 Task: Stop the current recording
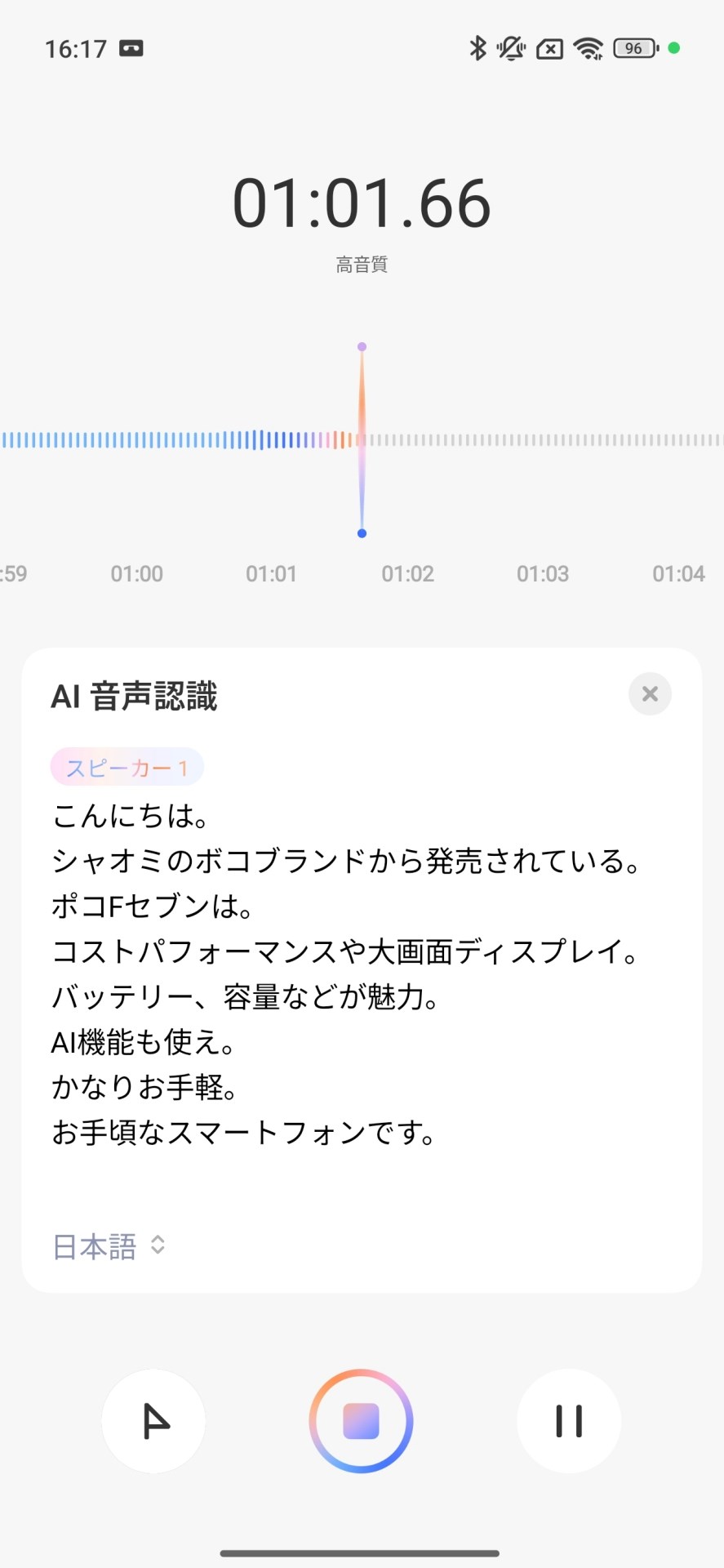(361, 1421)
